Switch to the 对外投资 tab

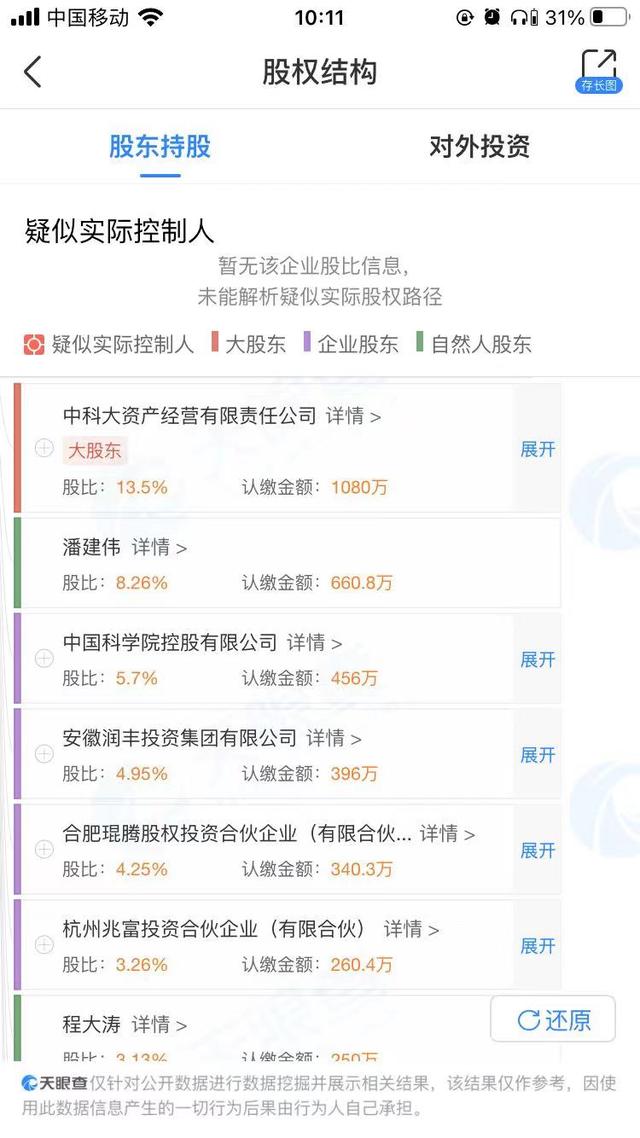[x=479, y=147]
